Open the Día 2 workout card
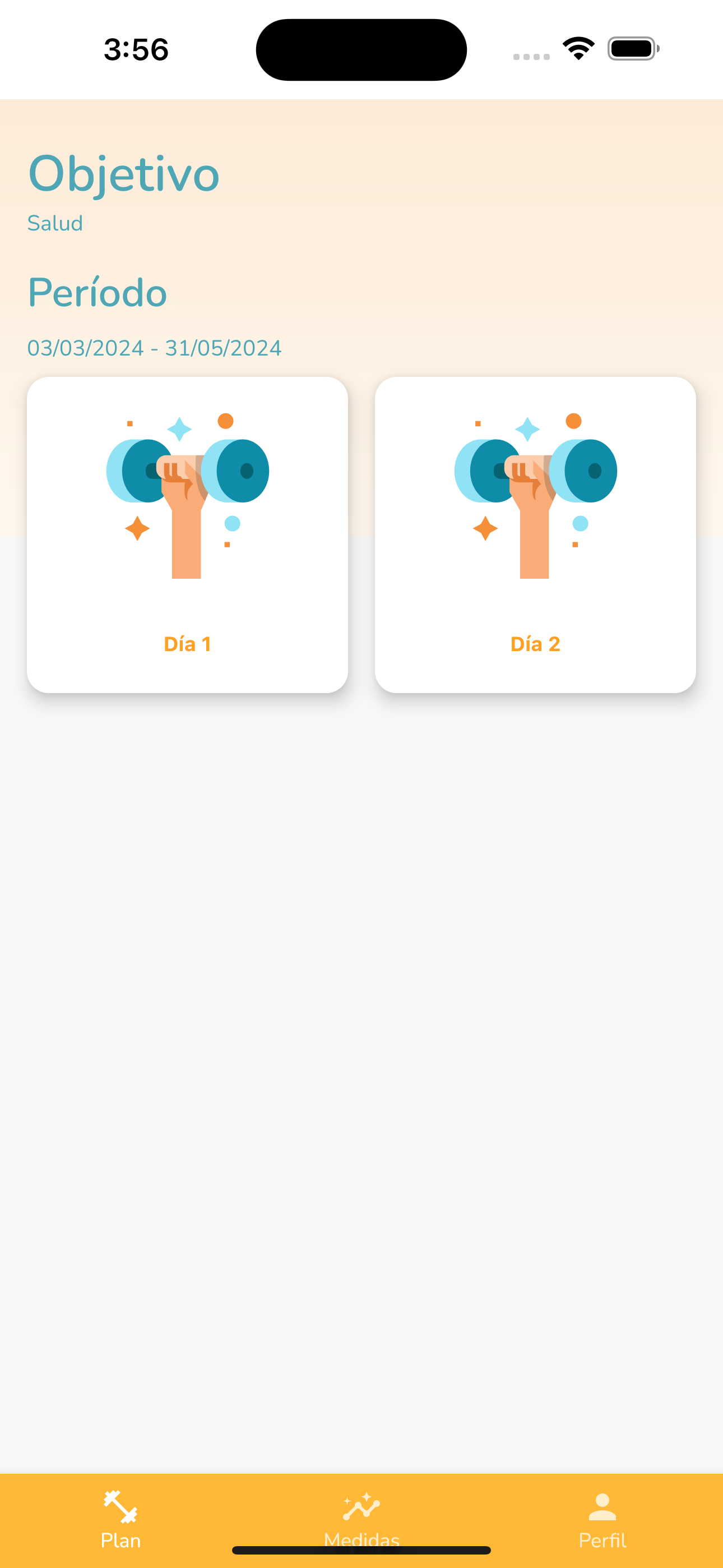Image resolution: width=723 pixels, height=1568 pixels. 537,536
